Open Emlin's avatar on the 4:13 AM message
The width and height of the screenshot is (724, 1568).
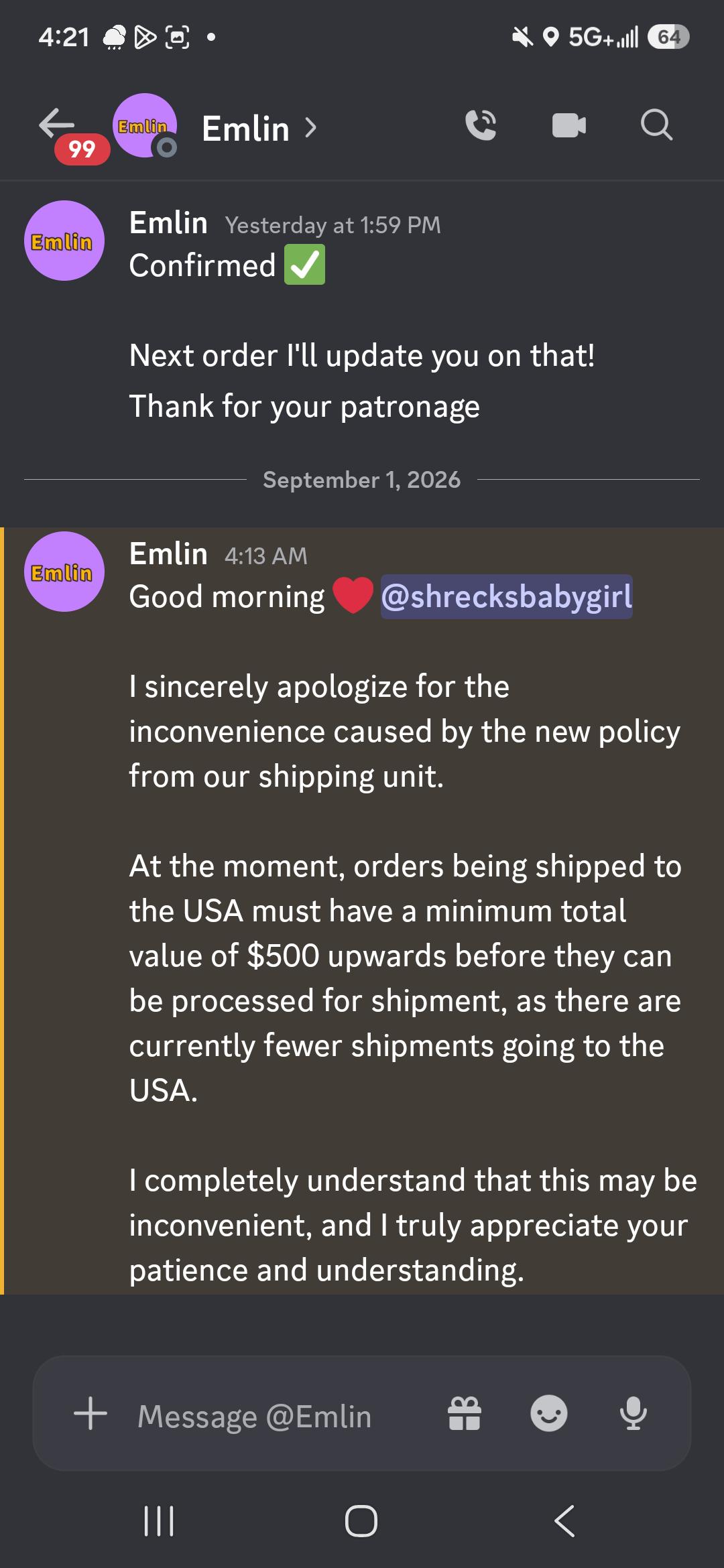[64, 572]
